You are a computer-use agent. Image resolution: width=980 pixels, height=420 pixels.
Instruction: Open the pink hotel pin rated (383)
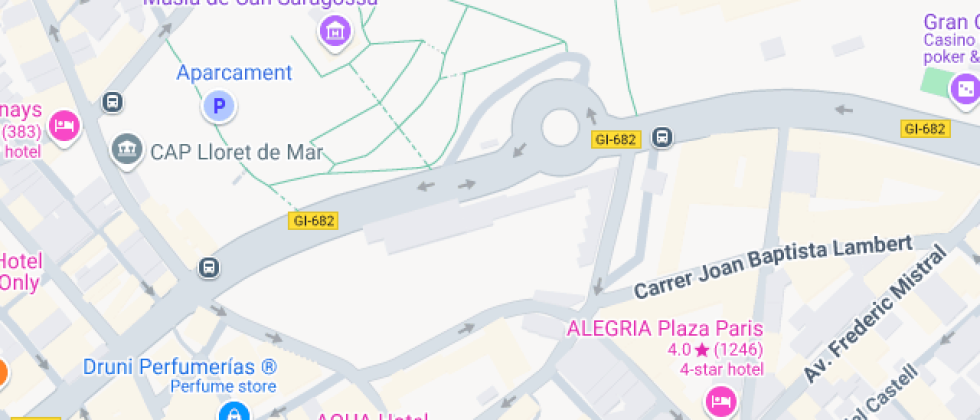pos(63,126)
